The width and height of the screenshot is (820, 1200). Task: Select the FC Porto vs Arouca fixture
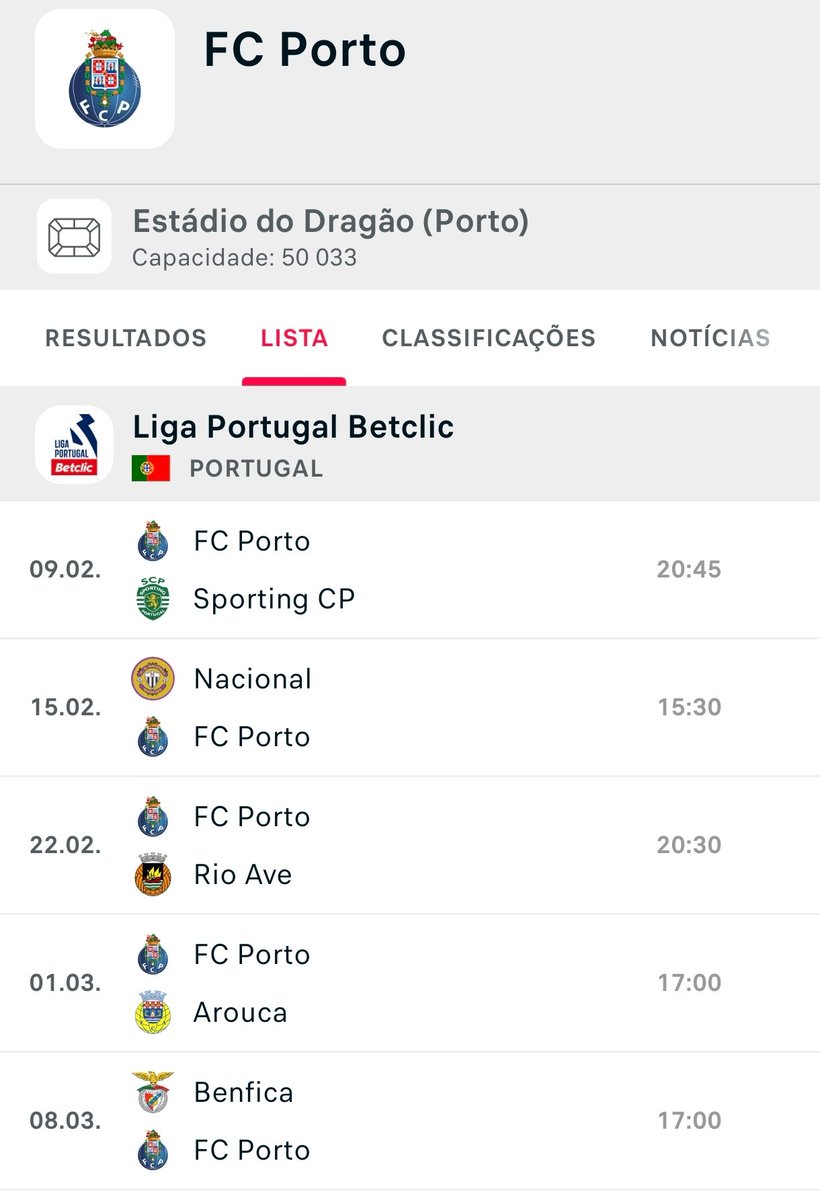click(410, 984)
